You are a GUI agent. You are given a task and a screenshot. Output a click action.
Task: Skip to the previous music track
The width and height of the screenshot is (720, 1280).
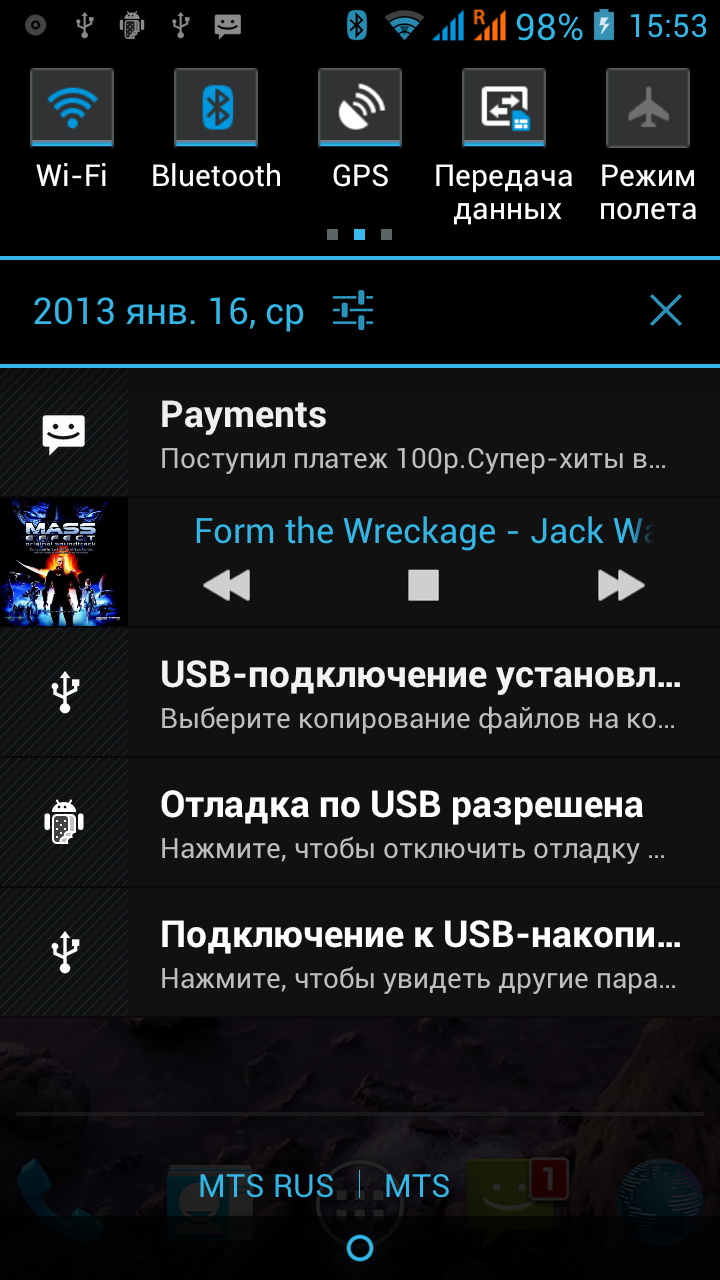coord(227,585)
